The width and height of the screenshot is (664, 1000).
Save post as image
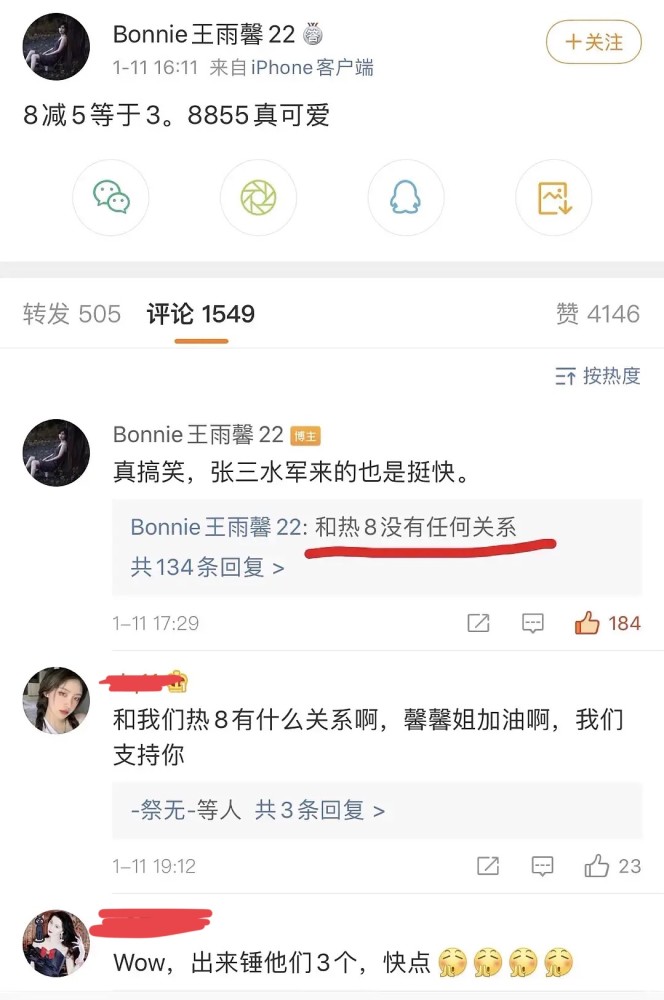pyautogui.click(x=553, y=197)
